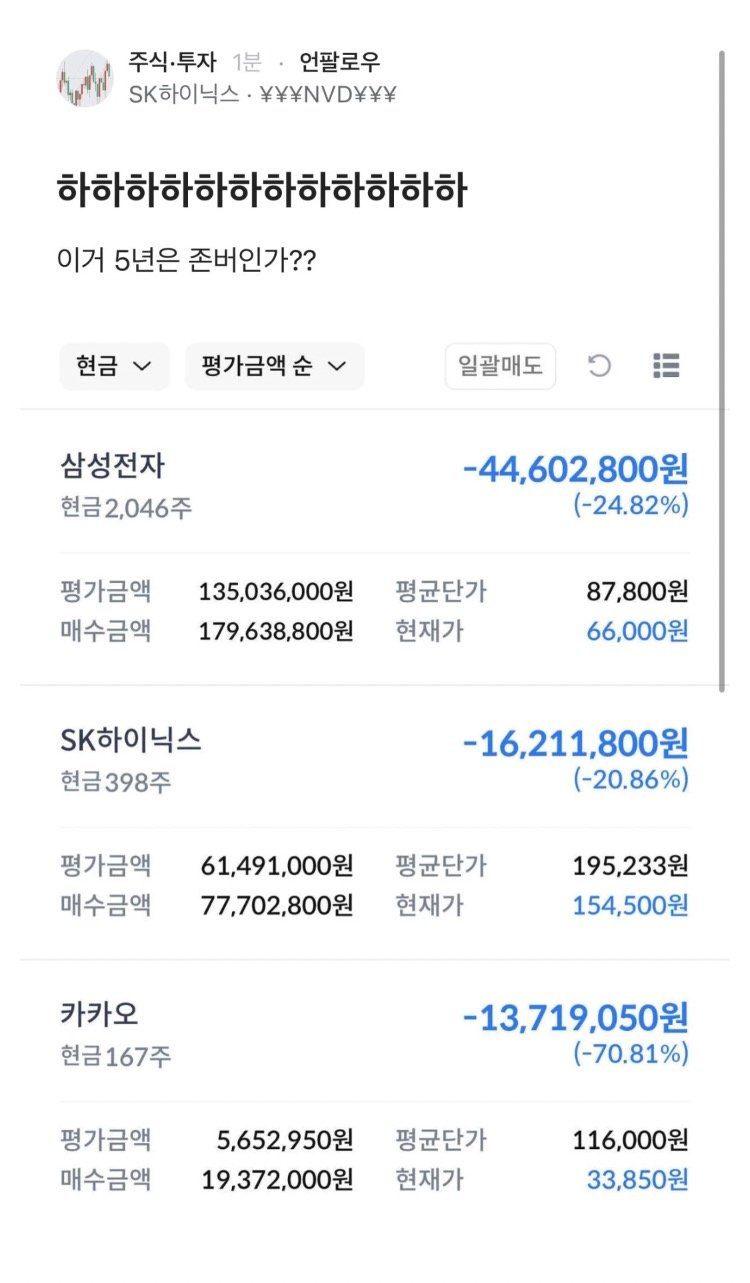Open the SK하이닉스 holding entry
750x1283 pixels.
132,741
